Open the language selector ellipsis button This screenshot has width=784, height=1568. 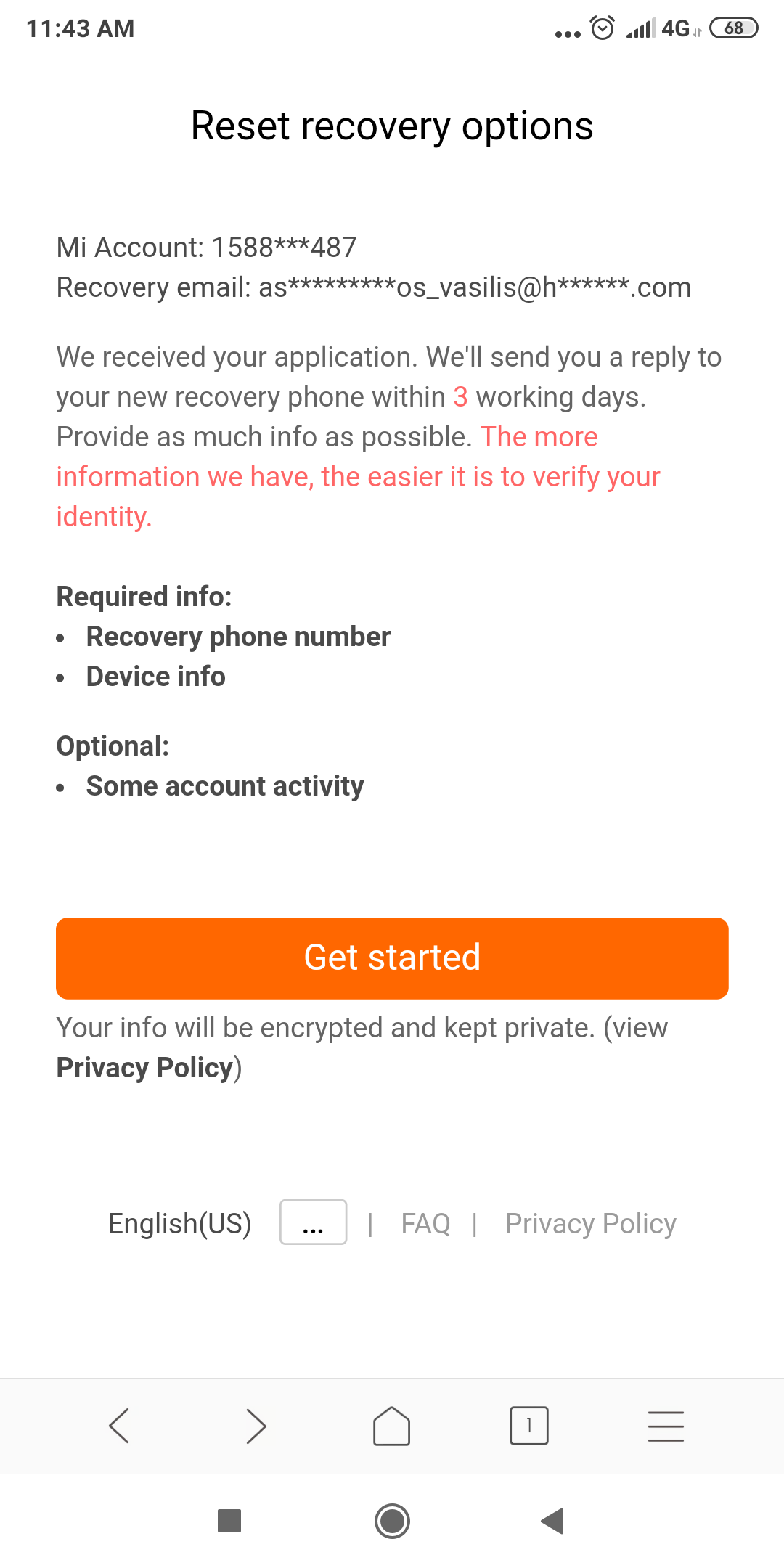click(x=313, y=1222)
